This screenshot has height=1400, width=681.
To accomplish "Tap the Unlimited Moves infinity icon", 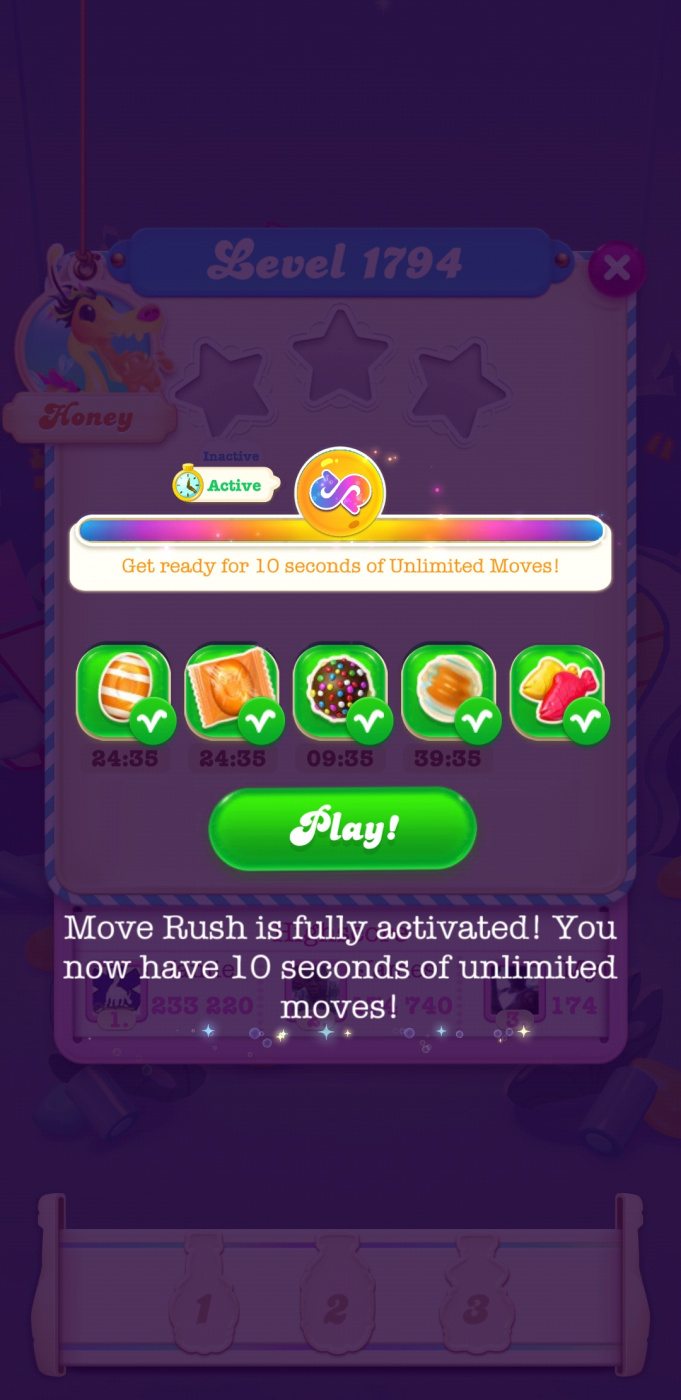I will tap(341, 492).
